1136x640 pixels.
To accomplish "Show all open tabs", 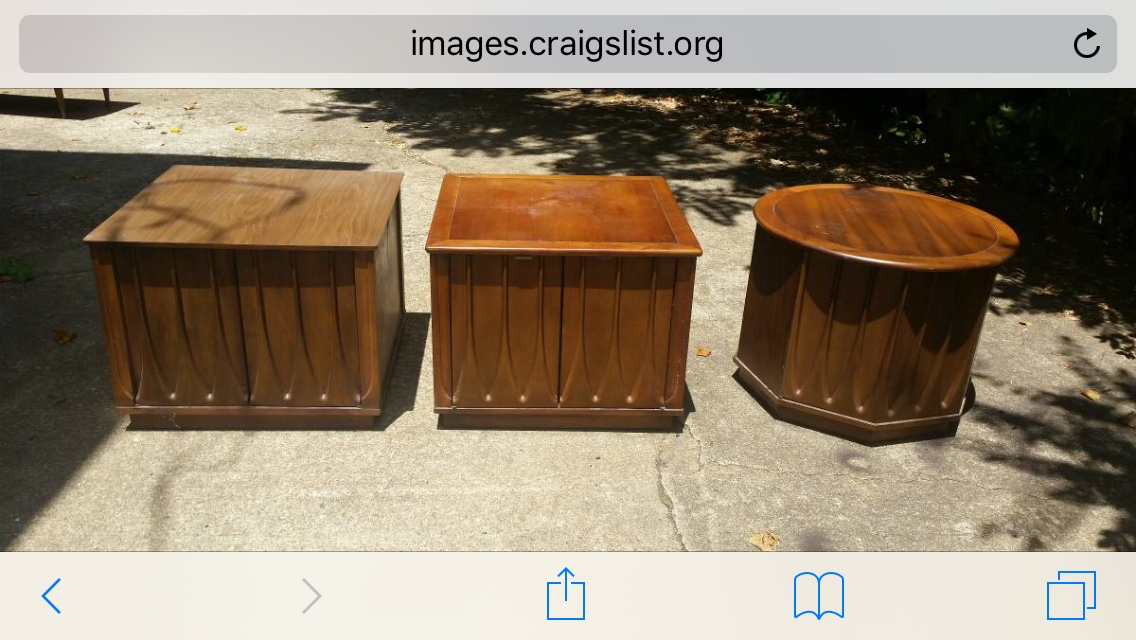I will (x=1071, y=596).
